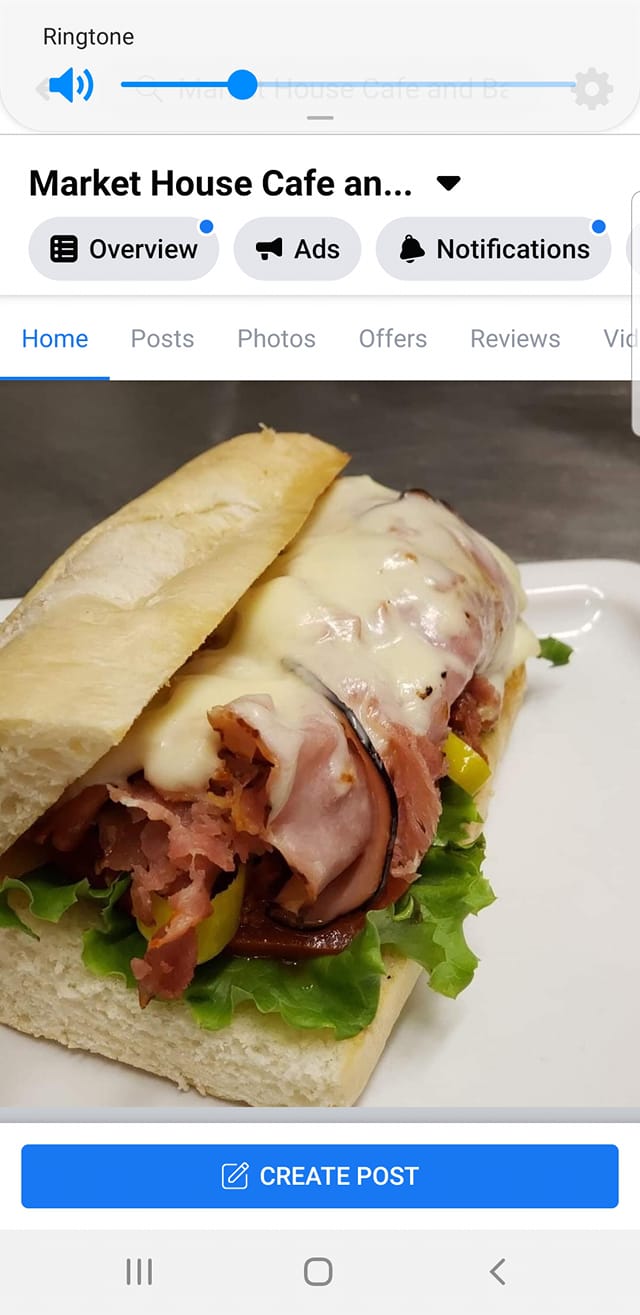
Task: Open the Market House Cafe page dropdown
Action: 448,183
